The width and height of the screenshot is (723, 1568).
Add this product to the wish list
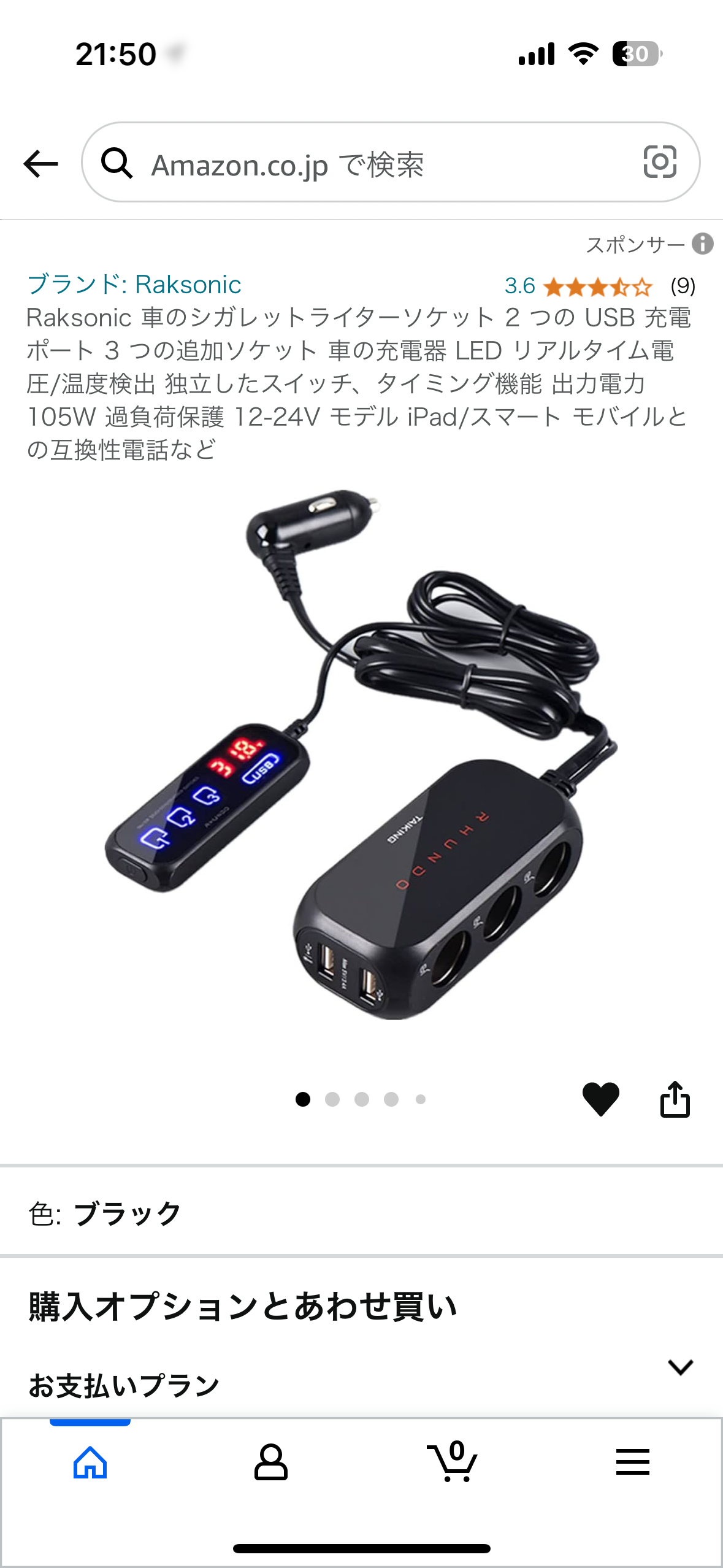click(x=600, y=1099)
